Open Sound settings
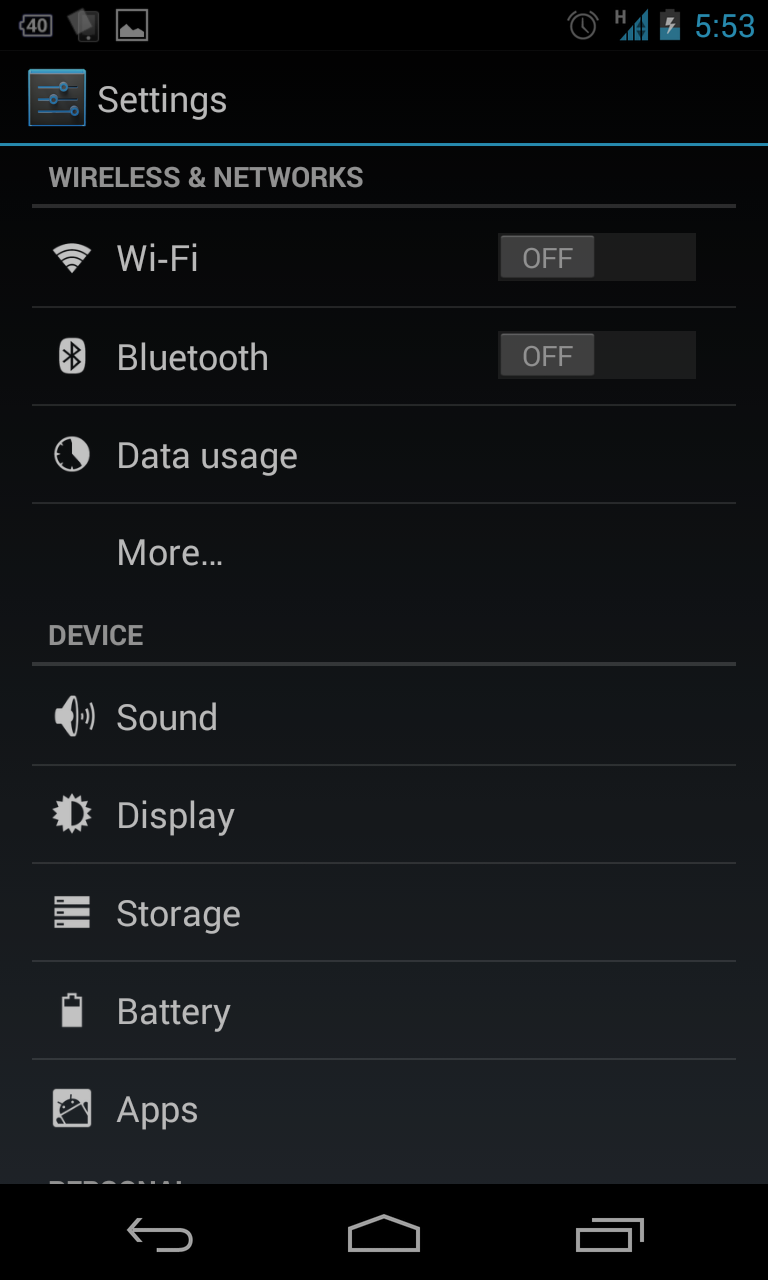Image resolution: width=768 pixels, height=1280 pixels. pos(300,717)
